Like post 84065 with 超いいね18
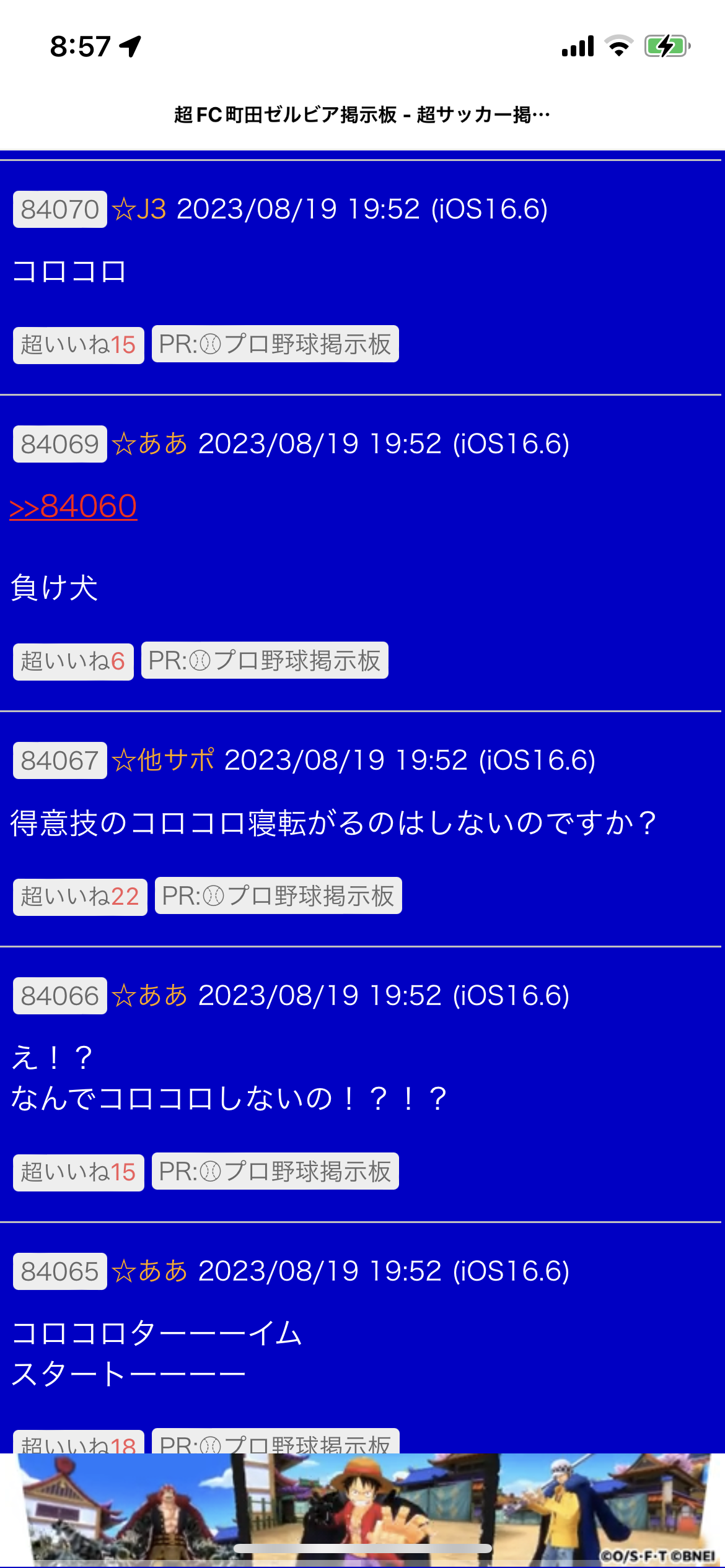 coord(79,1443)
